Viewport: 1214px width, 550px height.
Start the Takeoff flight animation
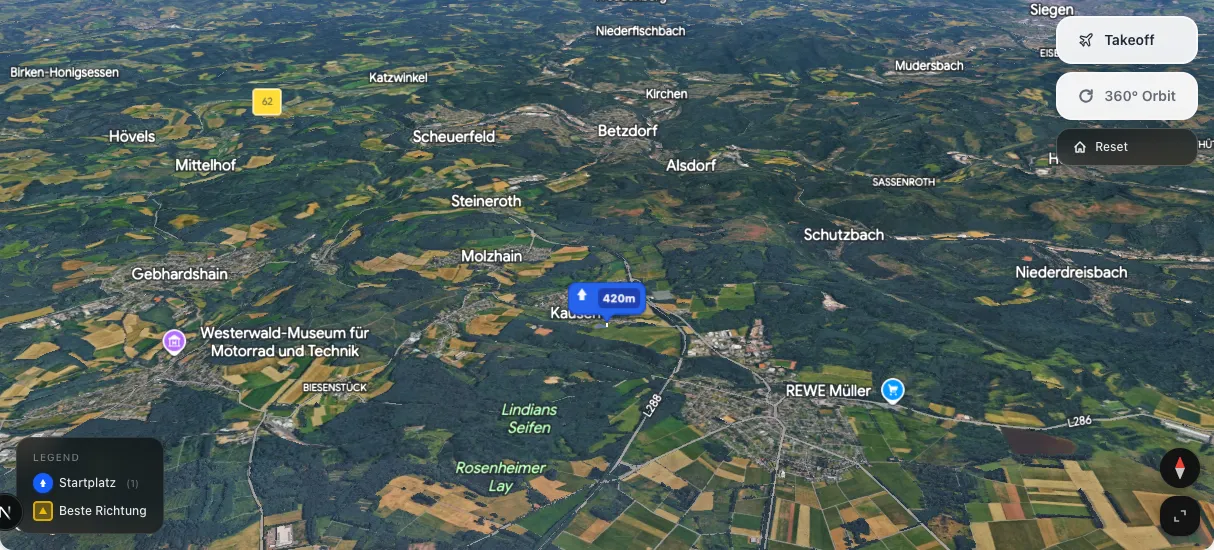[1126, 40]
